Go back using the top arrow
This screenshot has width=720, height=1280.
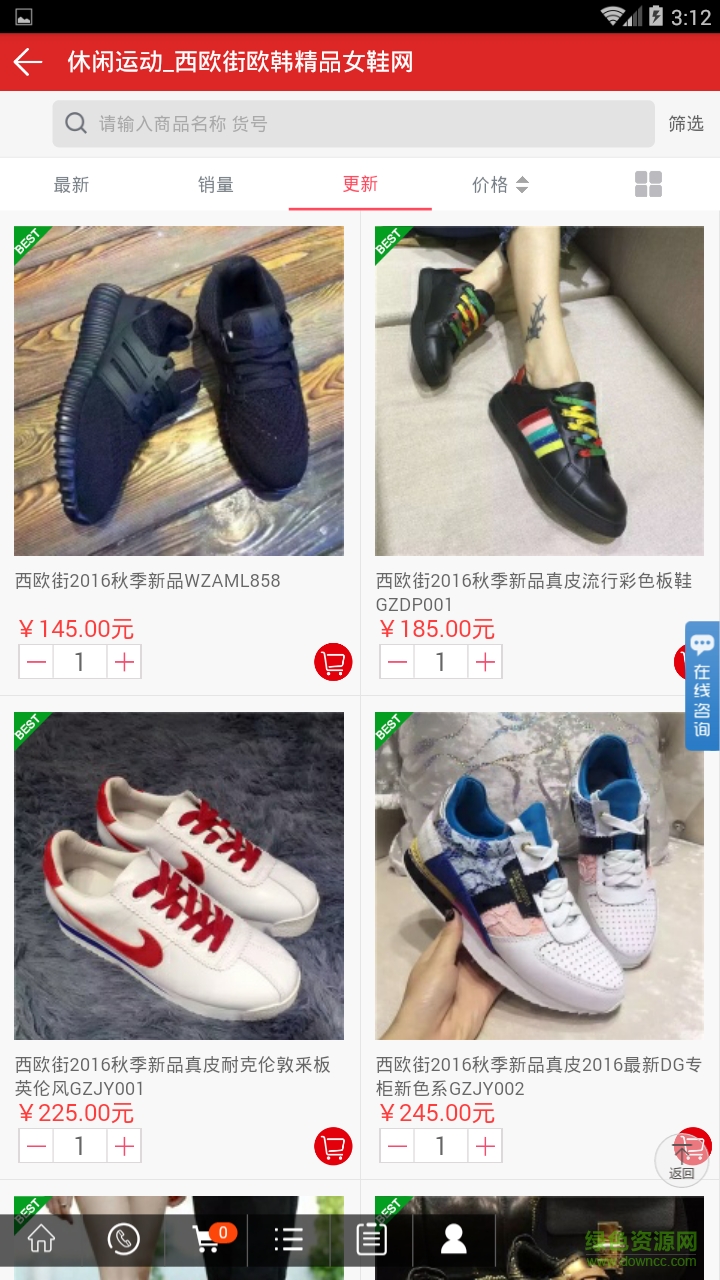[x=28, y=62]
